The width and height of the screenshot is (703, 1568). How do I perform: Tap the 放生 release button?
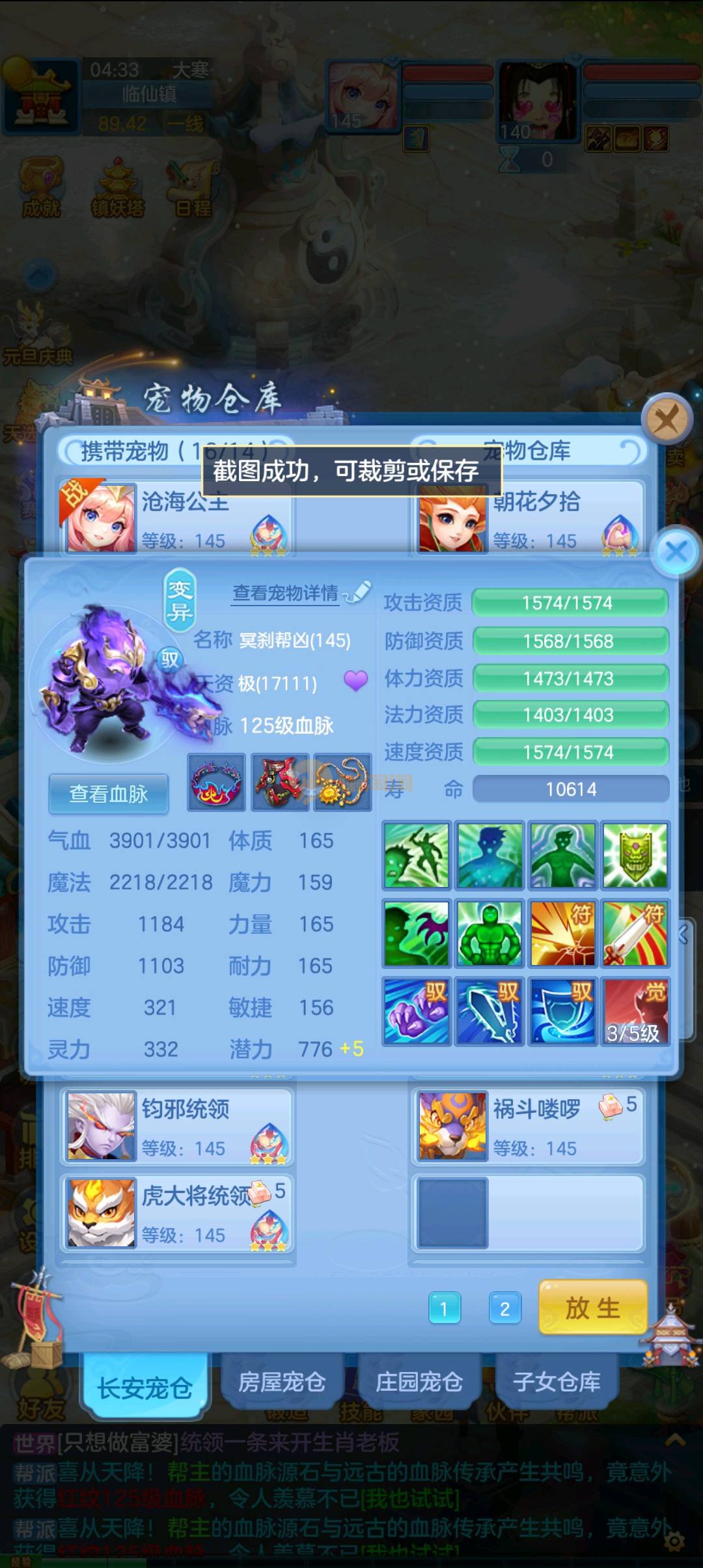(592, 1308)
